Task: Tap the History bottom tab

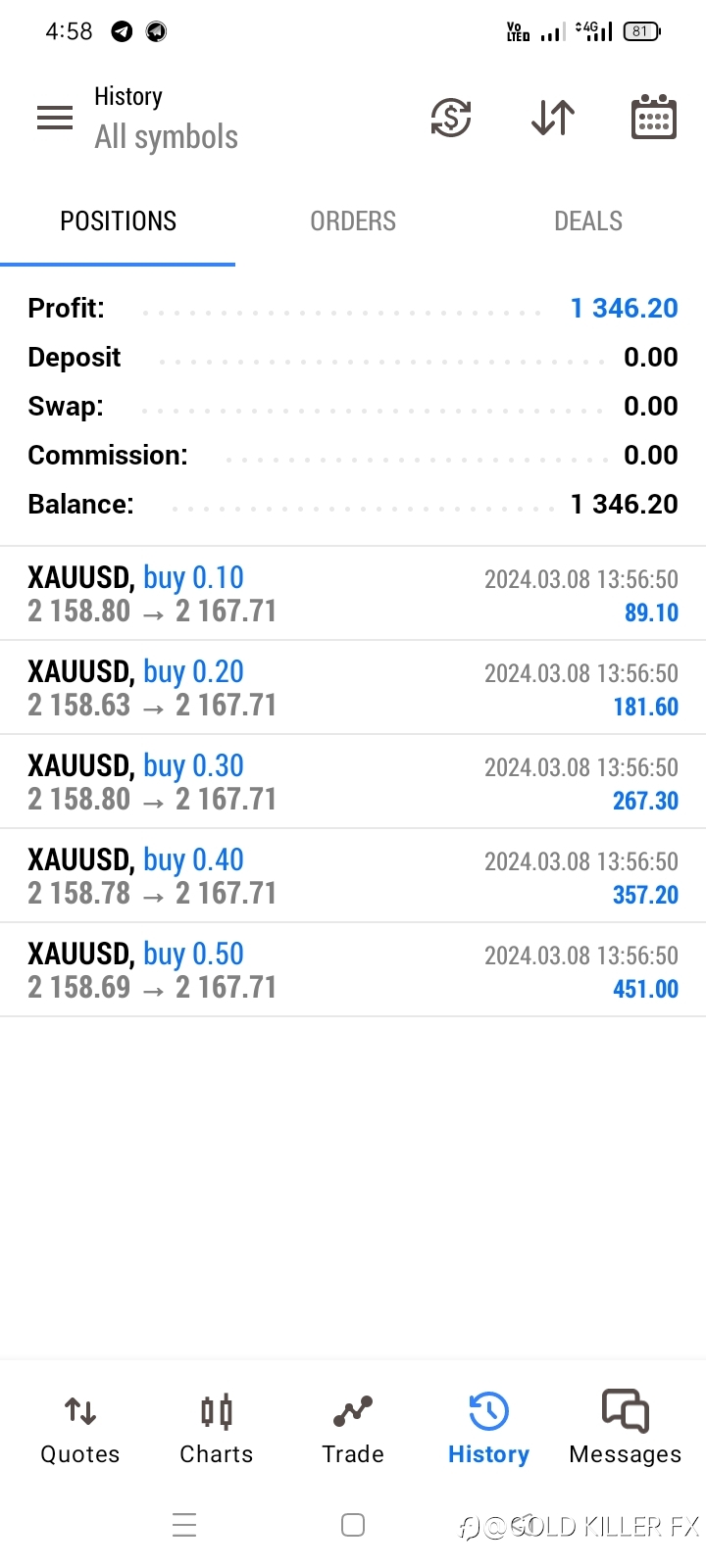Action: pos(488,1429)
